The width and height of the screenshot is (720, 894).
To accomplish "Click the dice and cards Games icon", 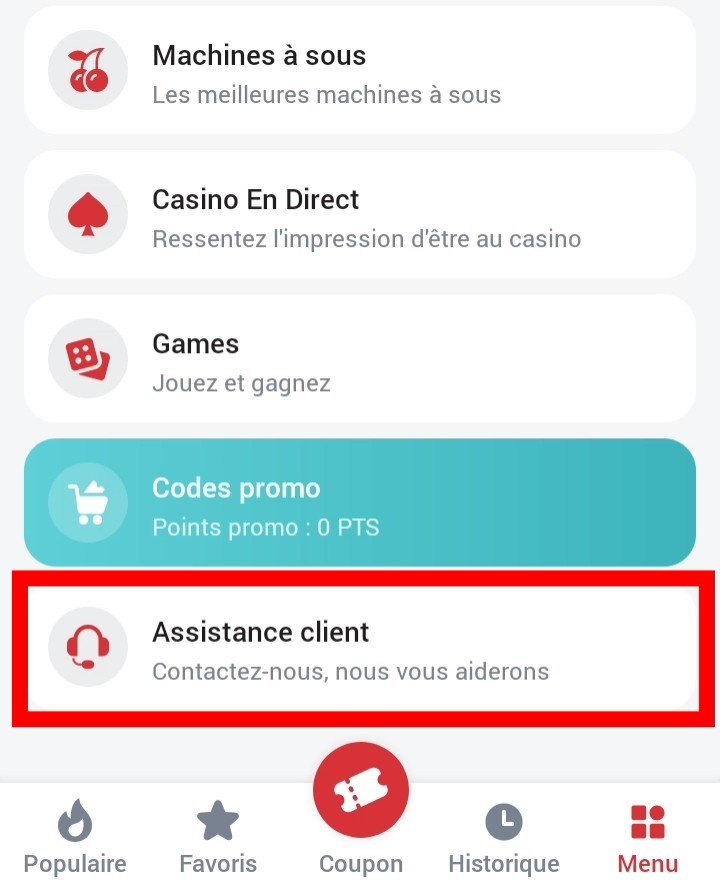I will pos(87,358).
